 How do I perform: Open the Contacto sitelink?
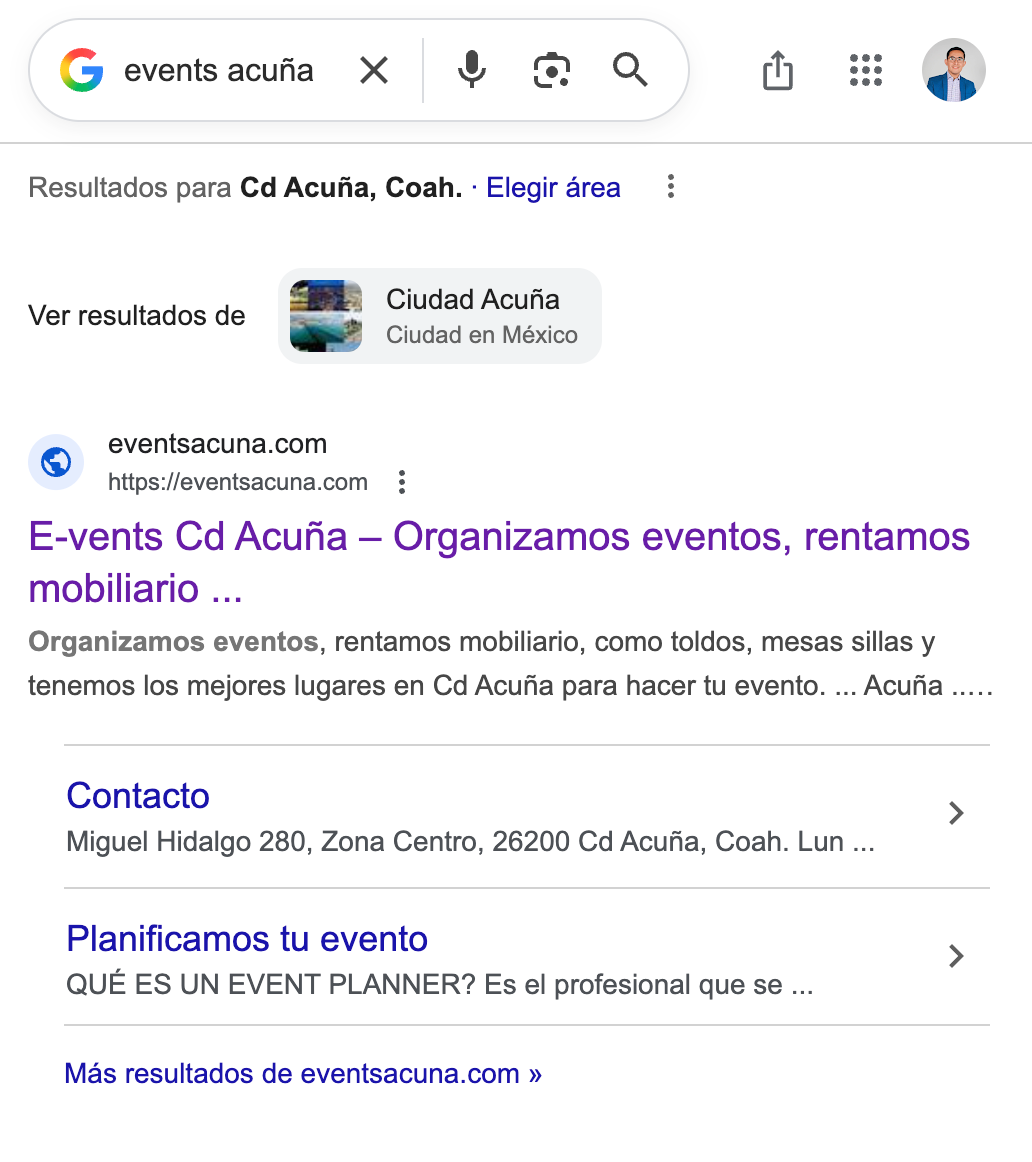[x=137, y=796]
